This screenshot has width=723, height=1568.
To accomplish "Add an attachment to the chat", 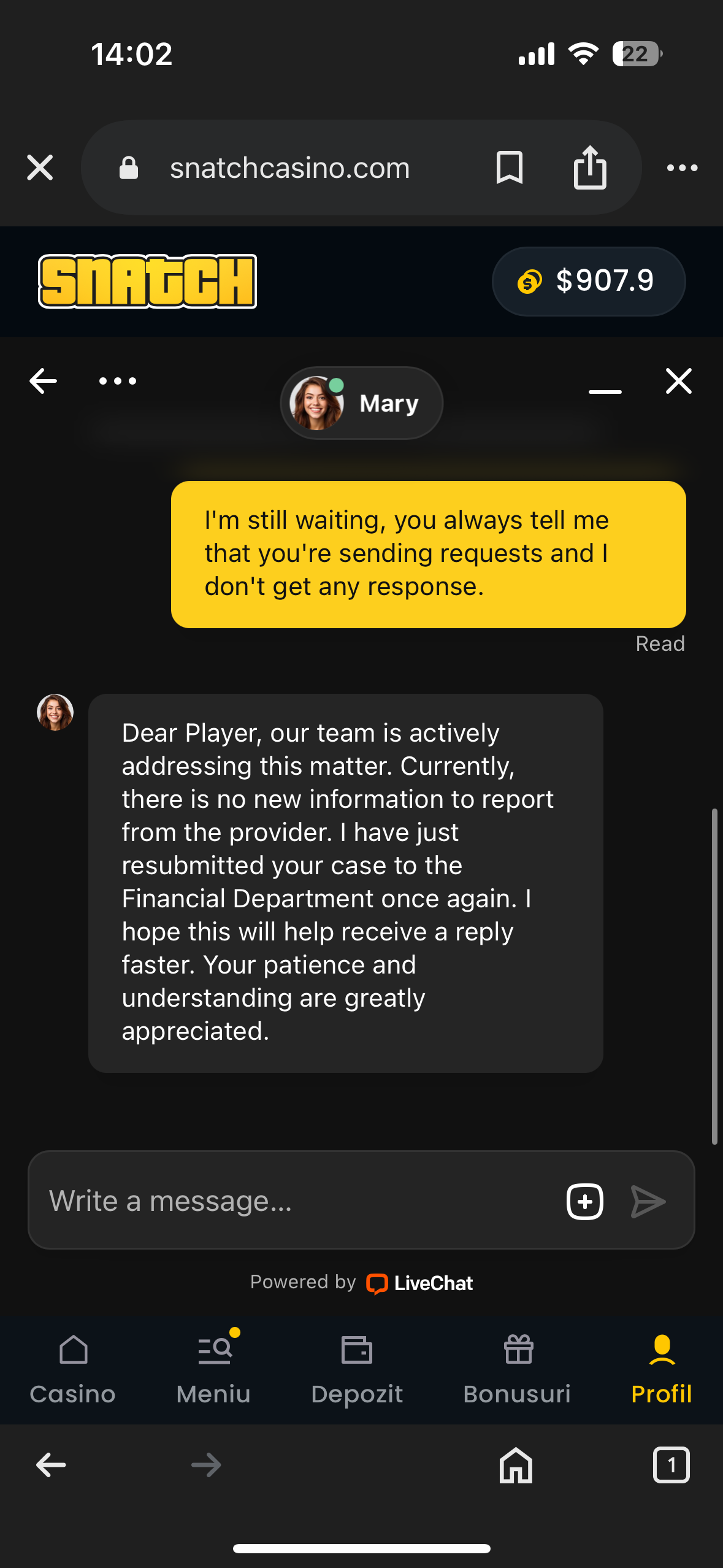I will [584, 1201].
